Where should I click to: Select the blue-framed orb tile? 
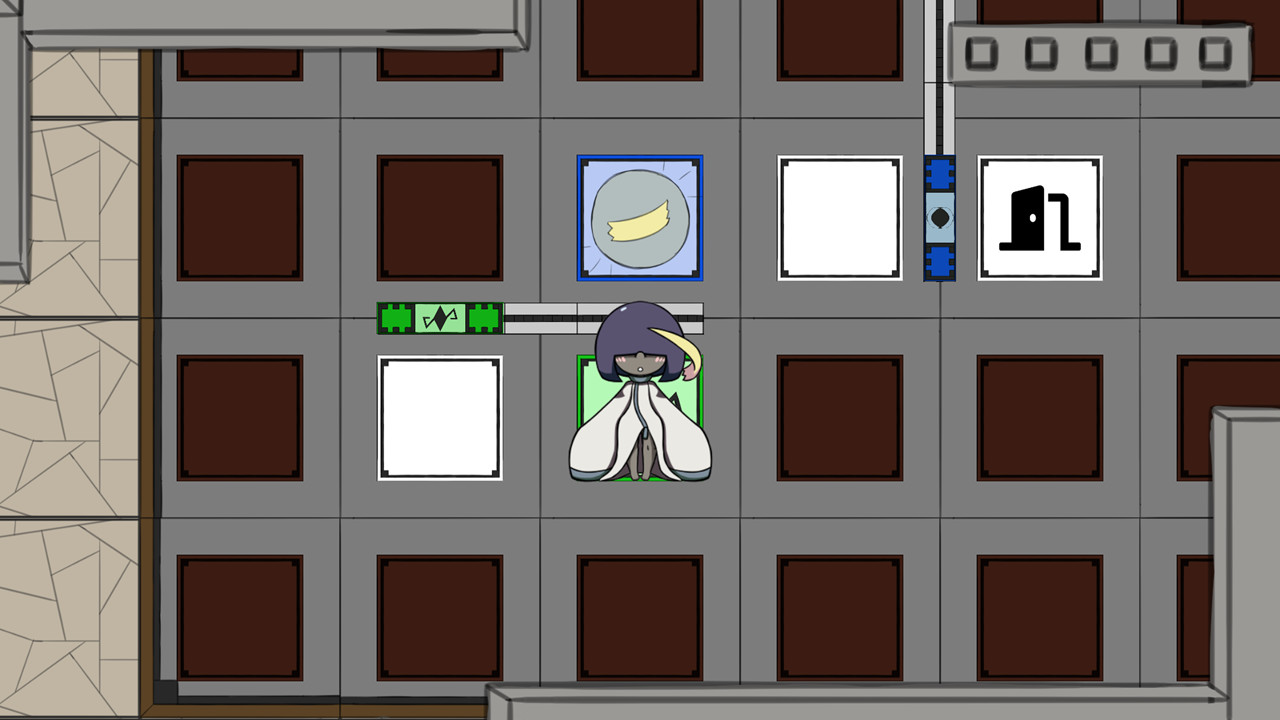pos(640,218)
